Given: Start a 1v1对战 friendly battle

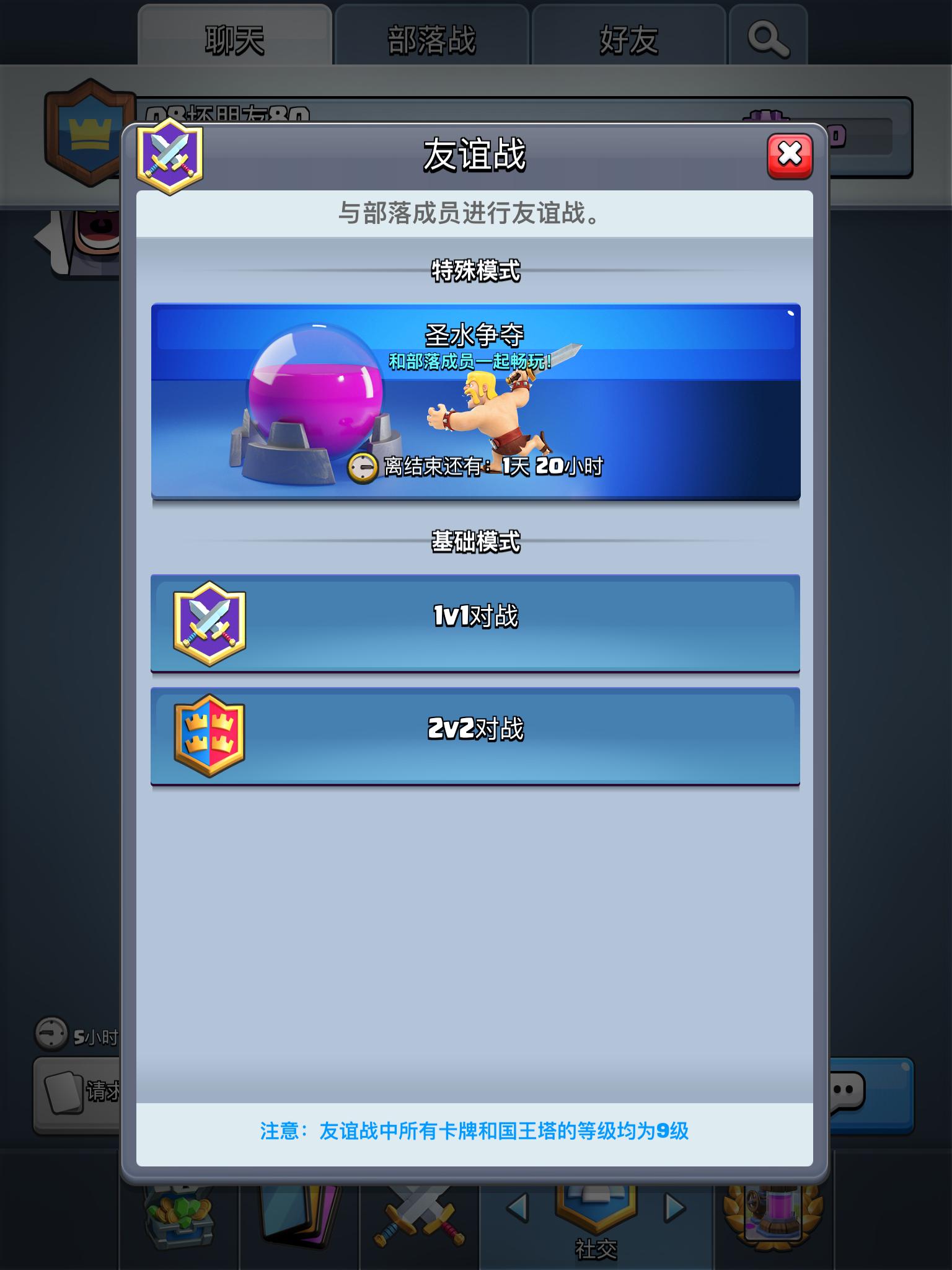Looking at the screenshot, I should pos(475,623).
